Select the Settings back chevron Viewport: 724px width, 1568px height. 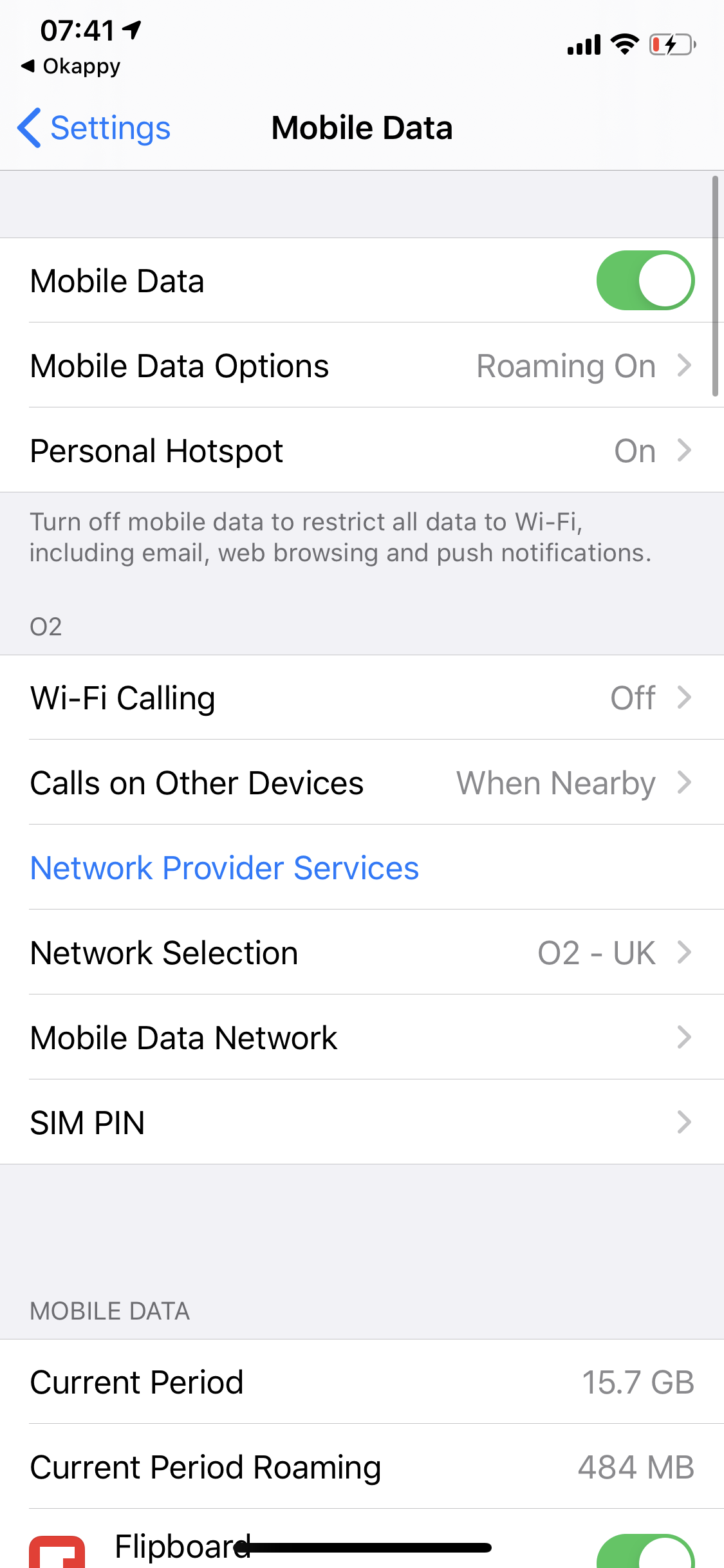coord(30,127)
